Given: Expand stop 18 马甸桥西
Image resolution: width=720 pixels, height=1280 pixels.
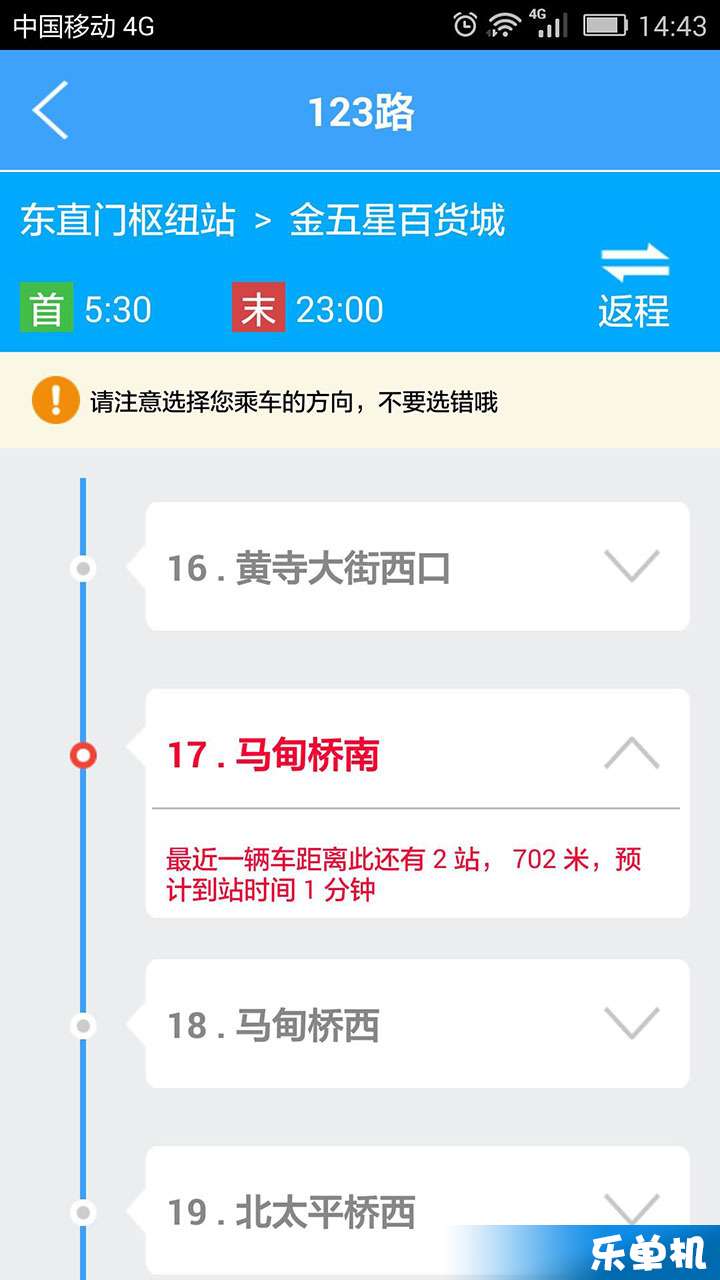Looking at the screenshot, I should point(631,1024).
